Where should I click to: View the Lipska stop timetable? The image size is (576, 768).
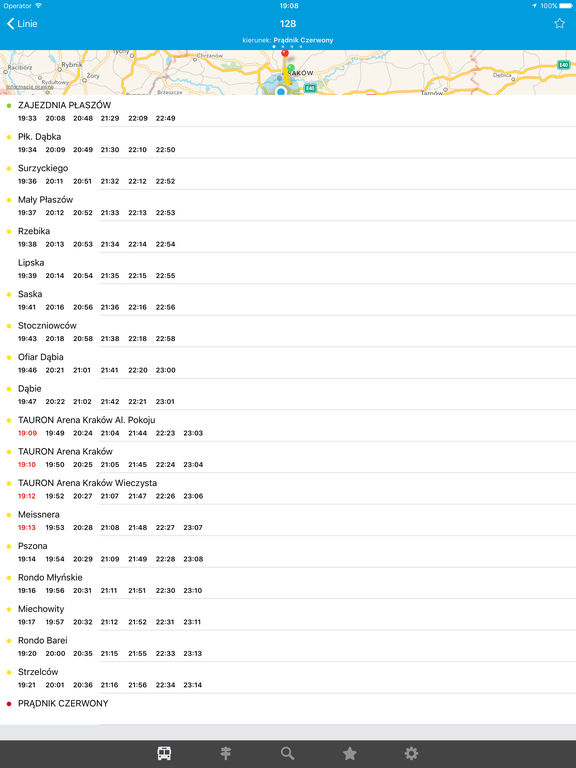click(x=288, y=268)
